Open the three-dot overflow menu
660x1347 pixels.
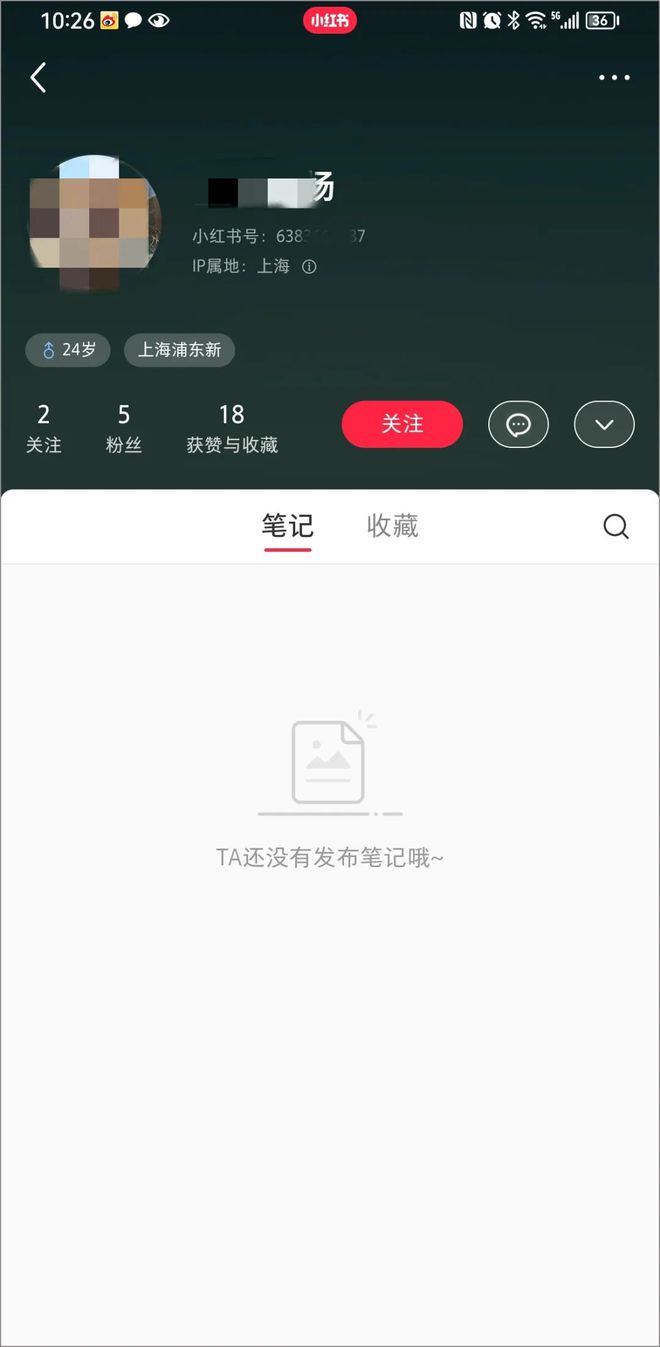coord(614,78)
